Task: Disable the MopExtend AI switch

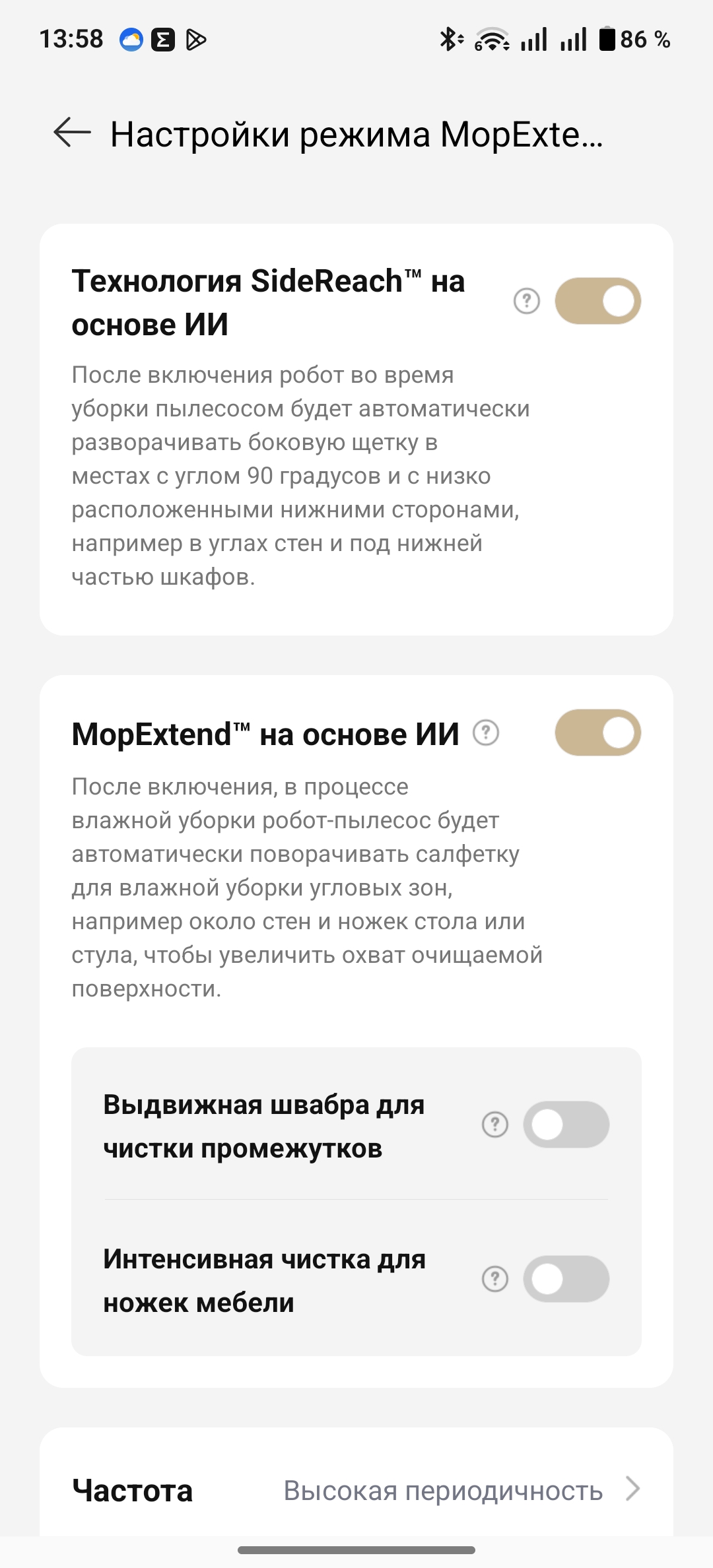Action: [x=597, y=733]
